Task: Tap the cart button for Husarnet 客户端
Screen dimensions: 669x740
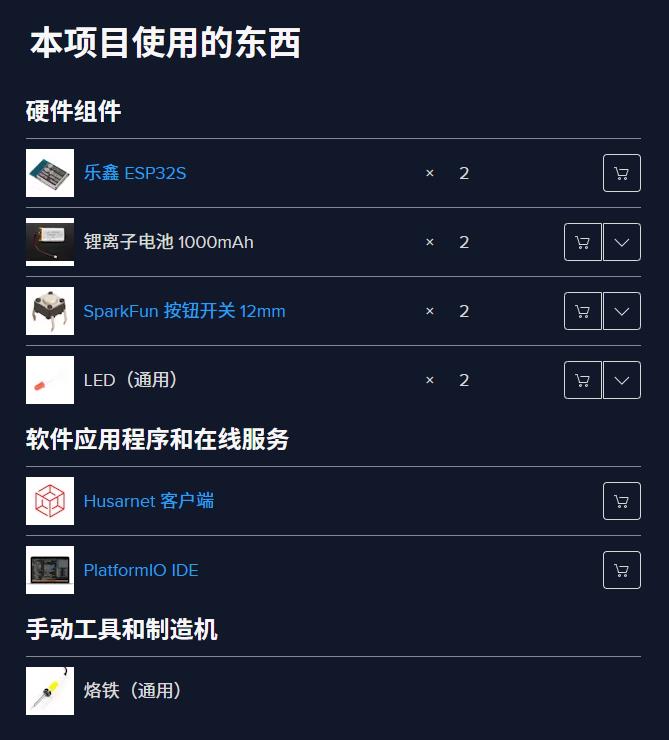Action: 621,501
